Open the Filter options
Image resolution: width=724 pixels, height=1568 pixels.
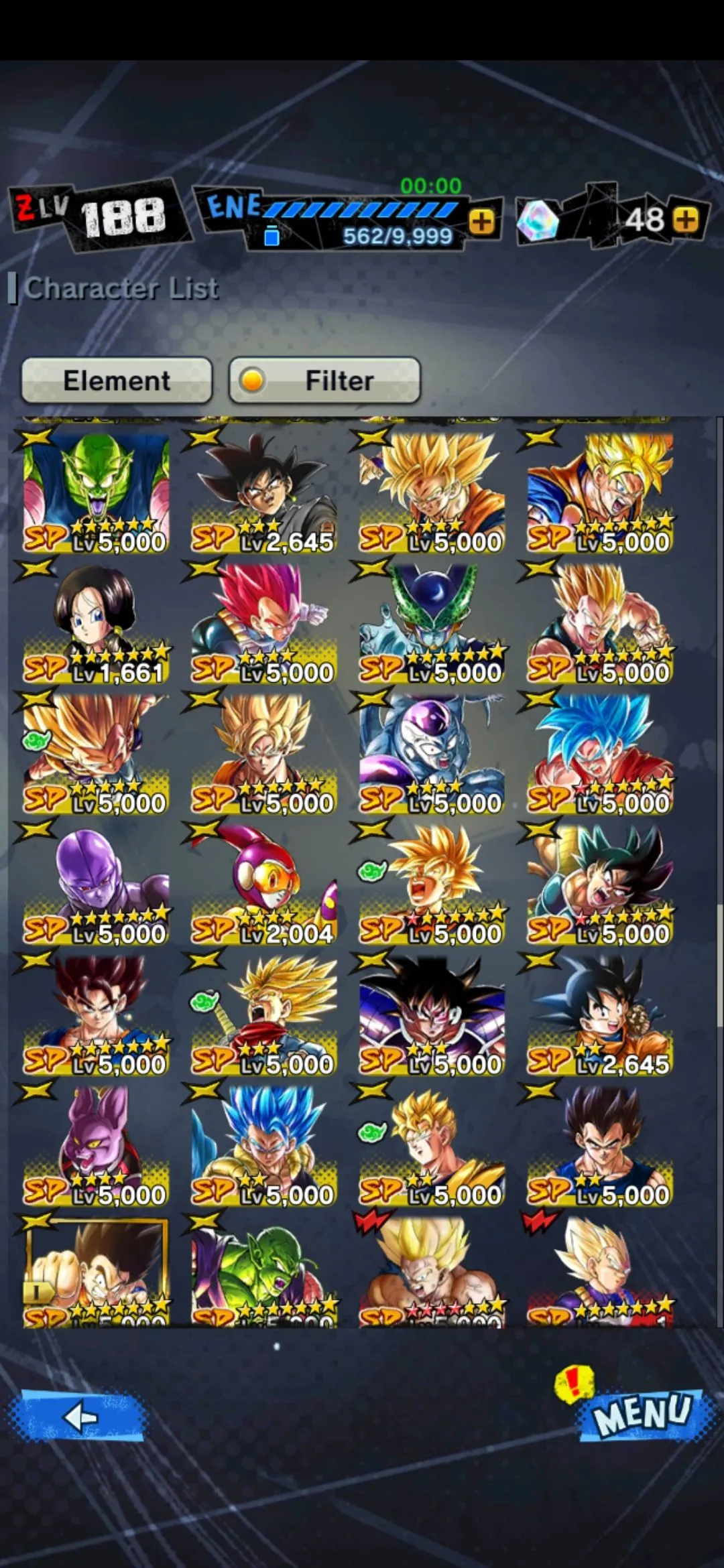click(x=325, y=381)
